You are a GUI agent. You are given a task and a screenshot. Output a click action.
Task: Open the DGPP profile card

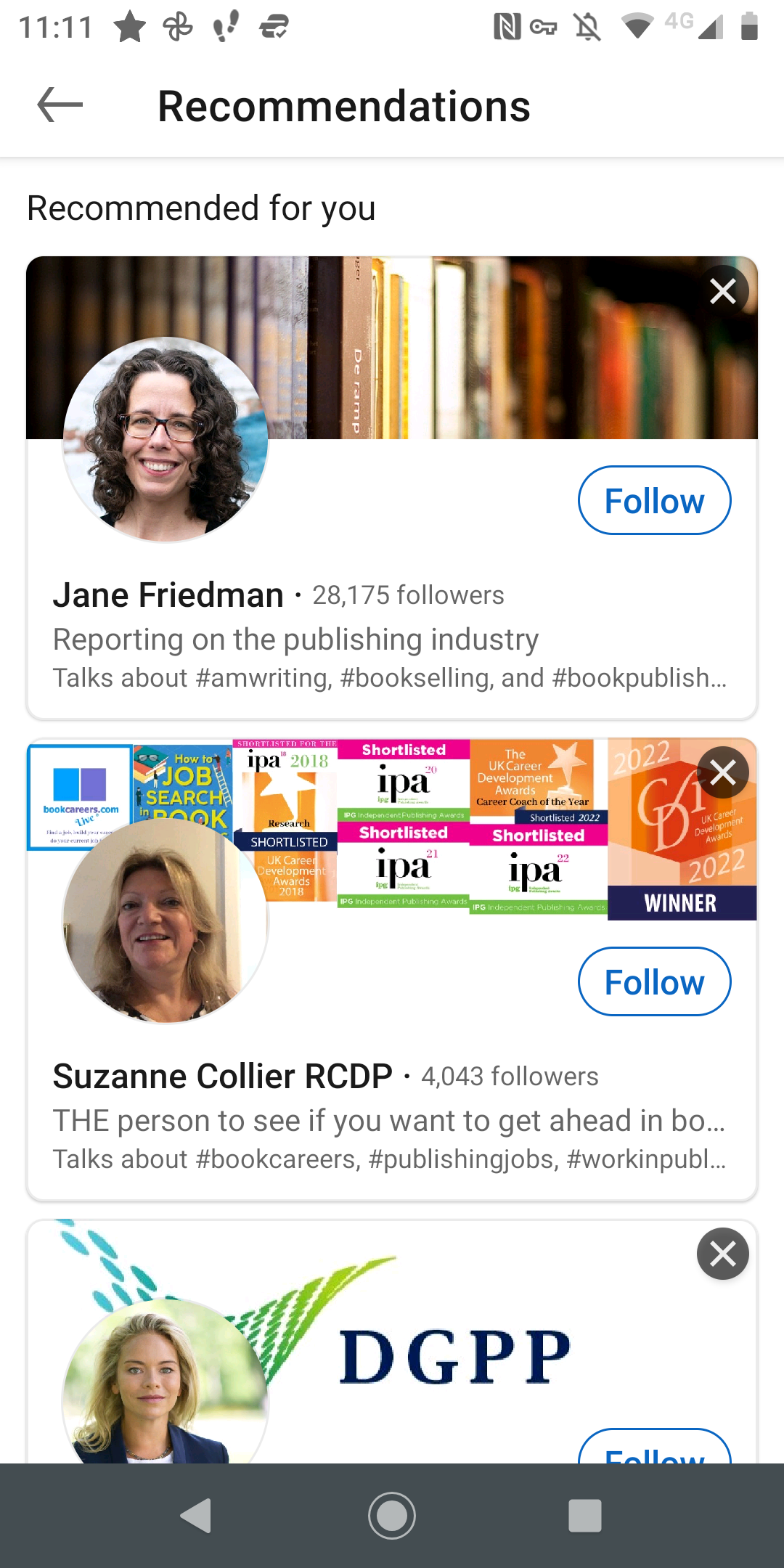click(450, 1357)
